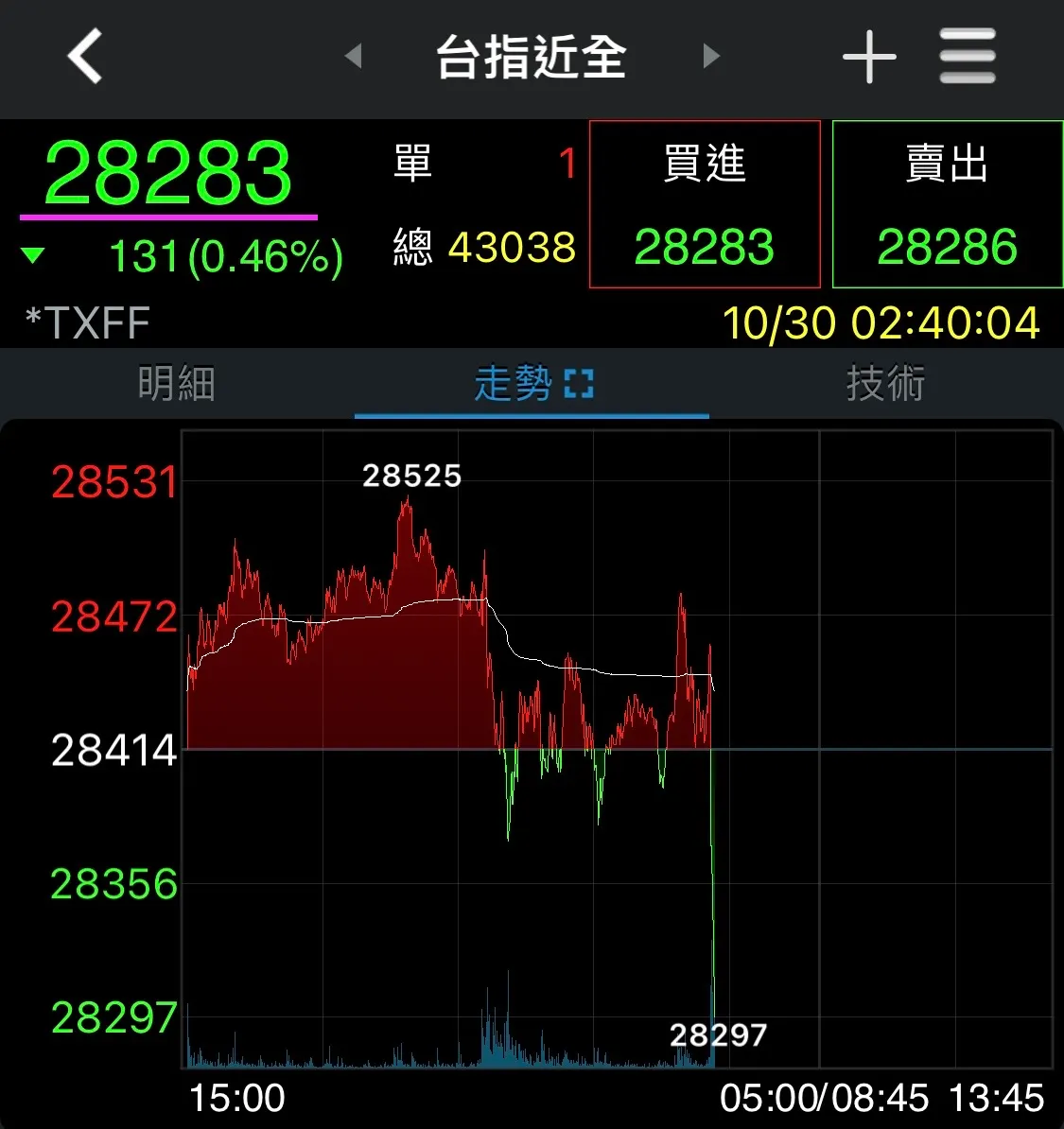This screenshot has height=1129, width=1064.
Task: Tap the 15:00 time axis label
Action: (x=235, y=1097)
